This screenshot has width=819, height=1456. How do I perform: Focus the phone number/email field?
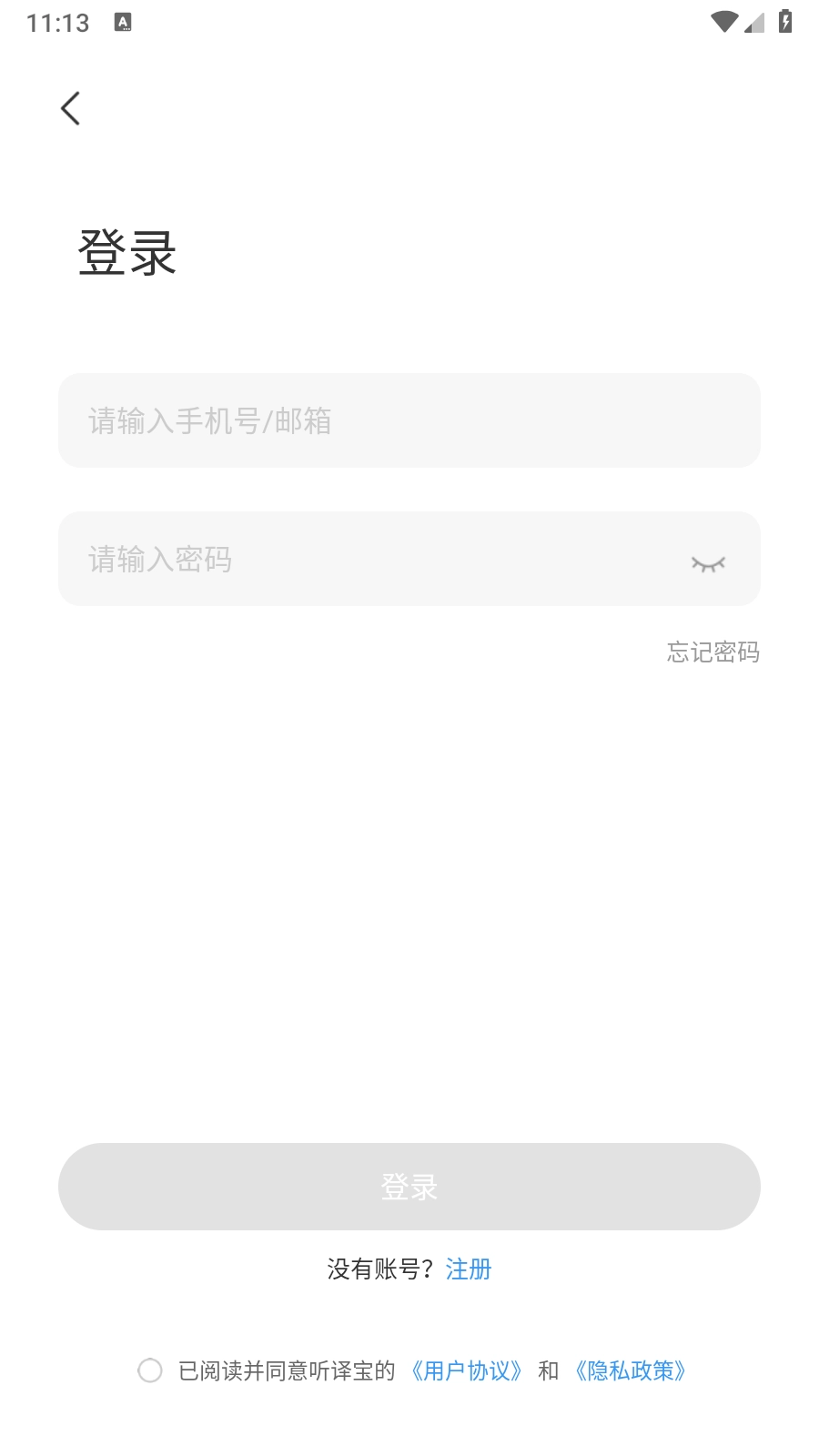pyautogui.click(x=409, y=420)
